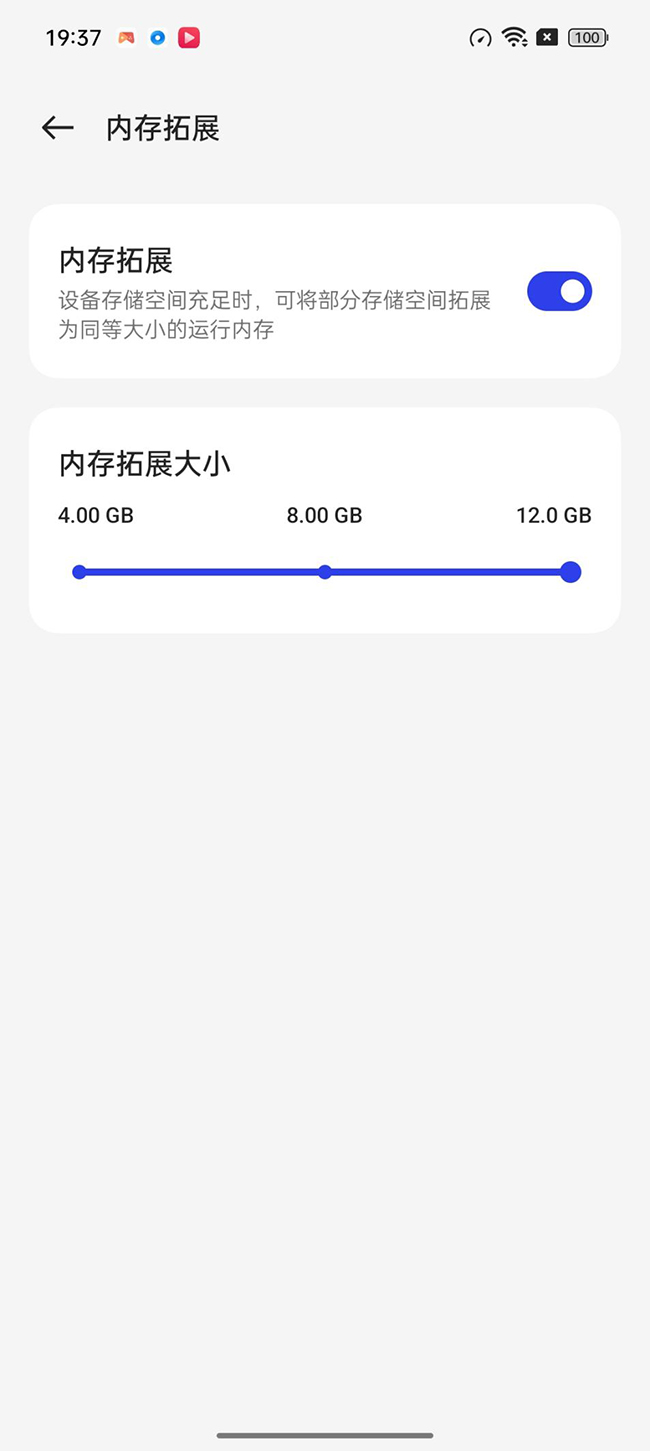650x1451 pixels.
Task: Tap the 12.0 GB slider endpoint
Action: 570,572
